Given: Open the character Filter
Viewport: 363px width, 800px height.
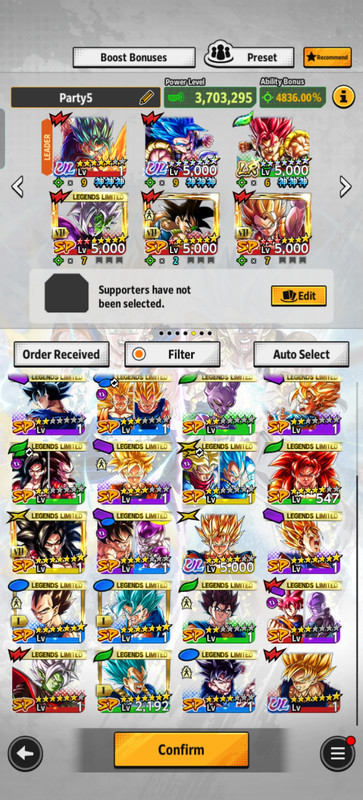Looking at the screenshot, I should pos(173,354).
